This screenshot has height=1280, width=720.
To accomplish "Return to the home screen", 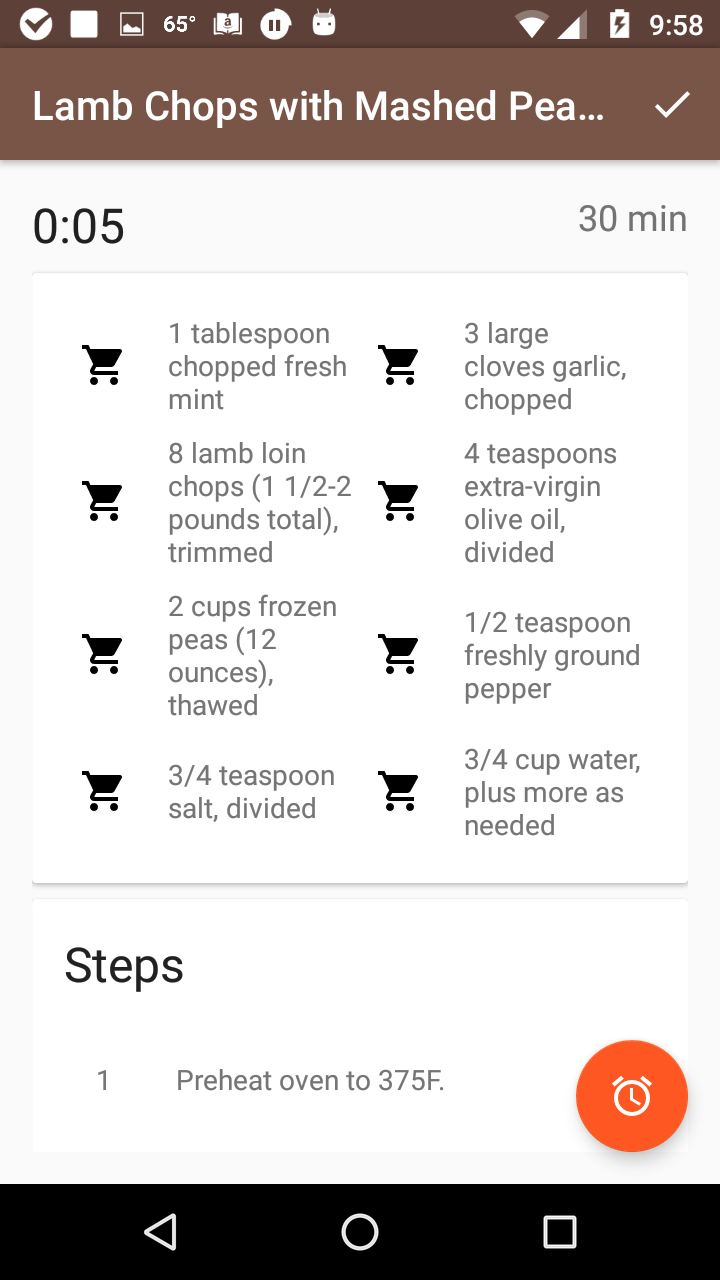I will (360, 1232).
